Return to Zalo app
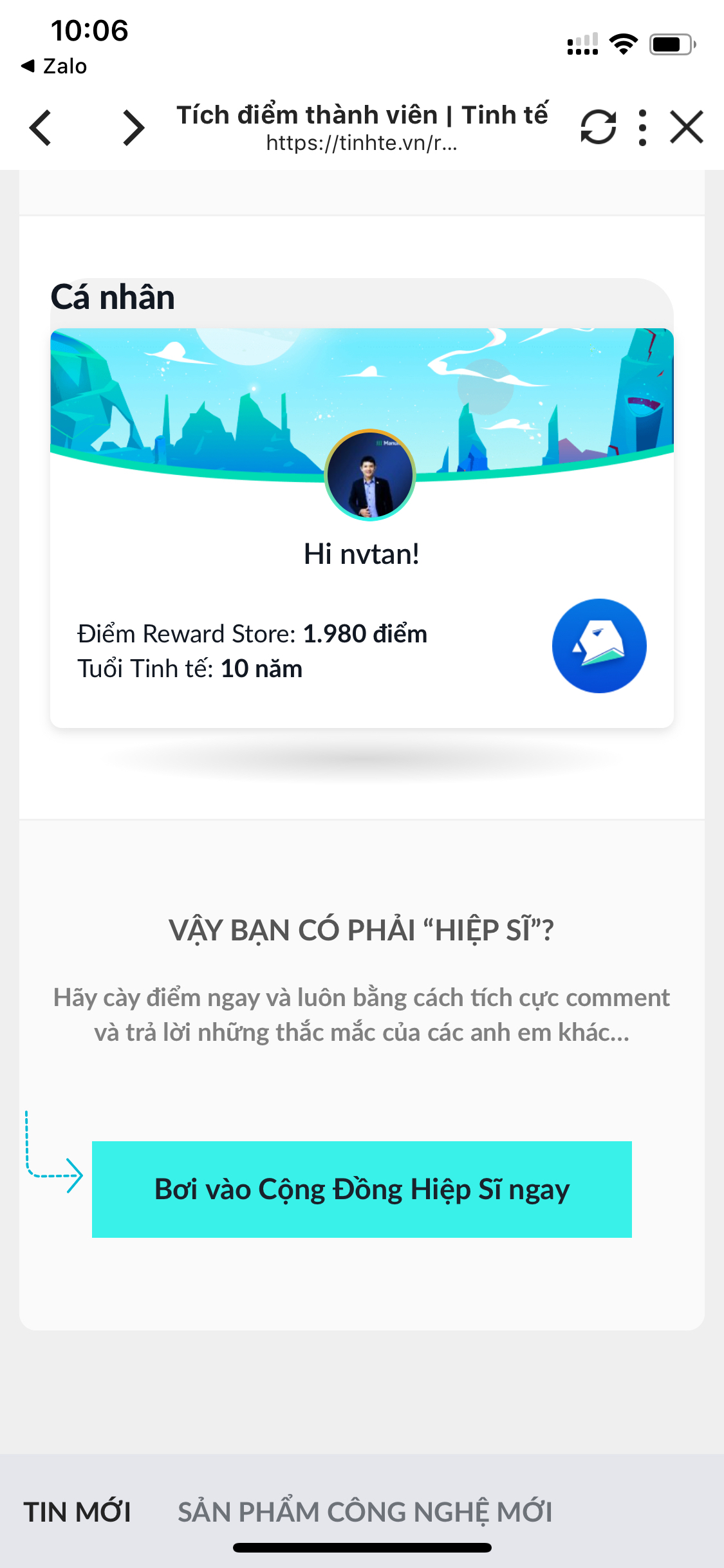Image resolution: width=724 pixels, height=1568 pixels. 54,66
